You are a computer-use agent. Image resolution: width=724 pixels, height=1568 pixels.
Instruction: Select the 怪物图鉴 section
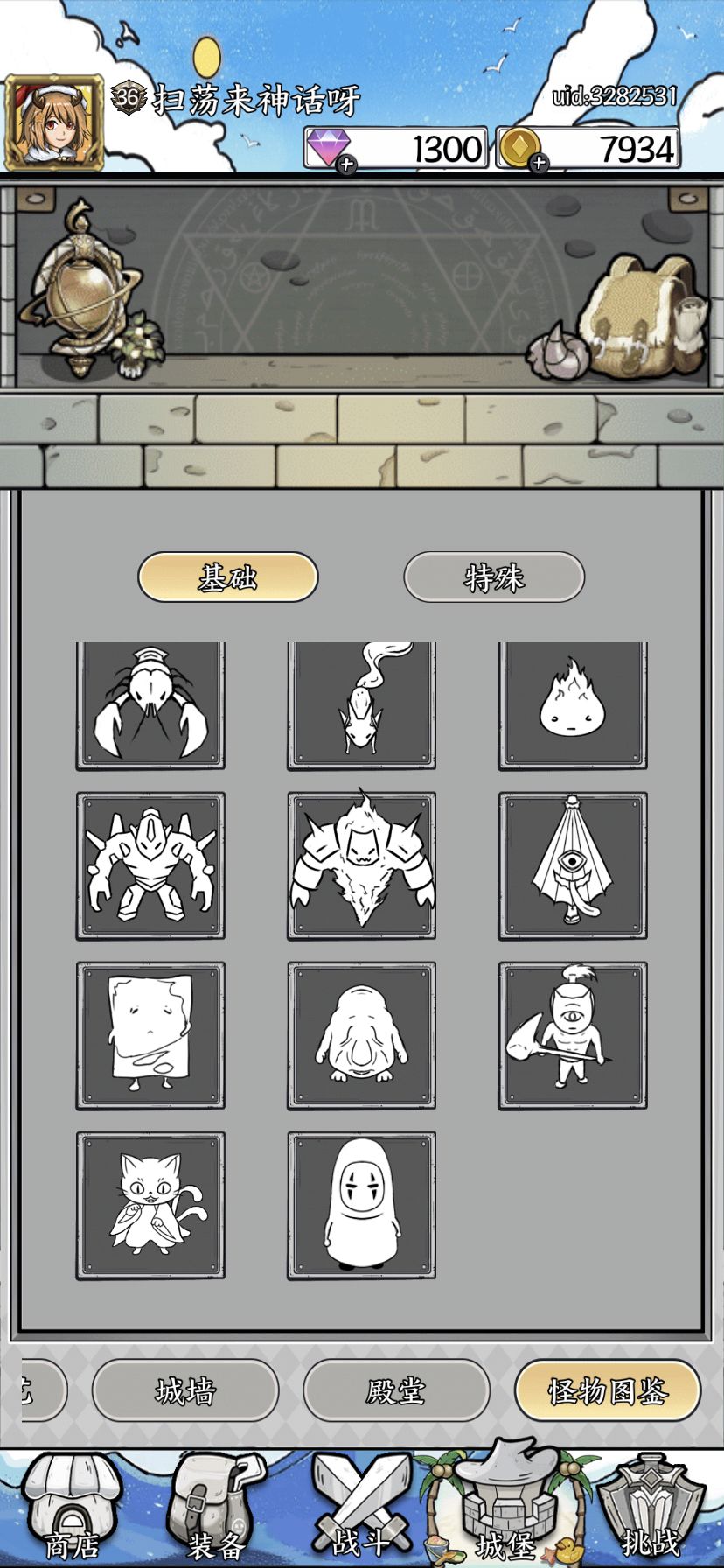608,1390
